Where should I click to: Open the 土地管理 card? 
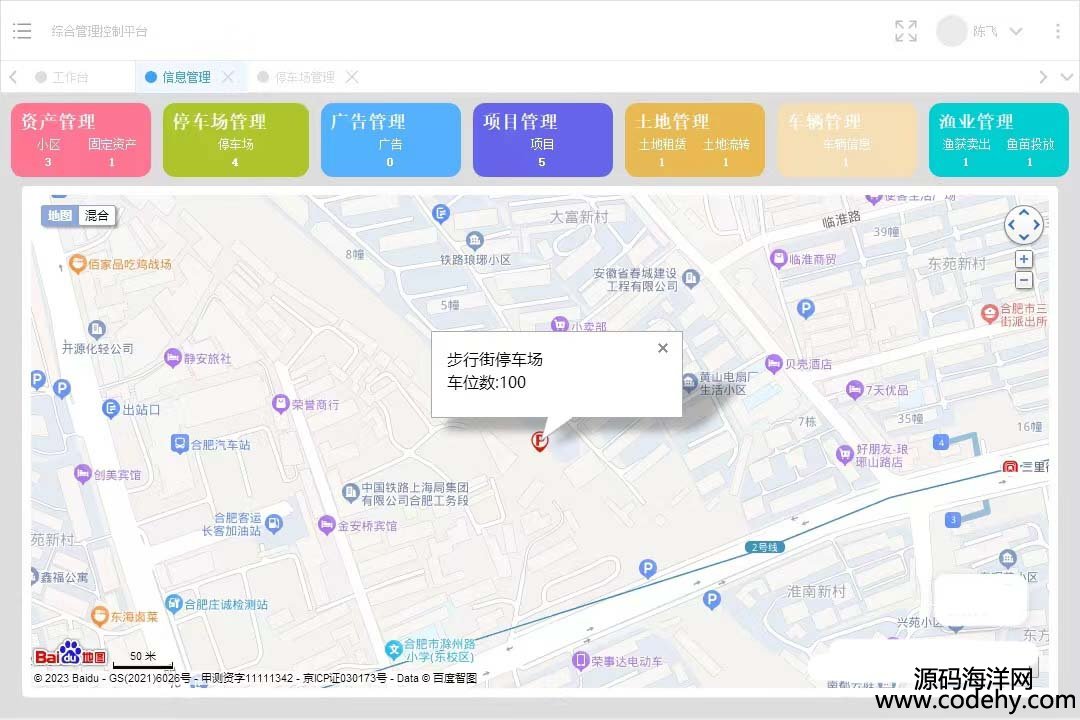694,139
